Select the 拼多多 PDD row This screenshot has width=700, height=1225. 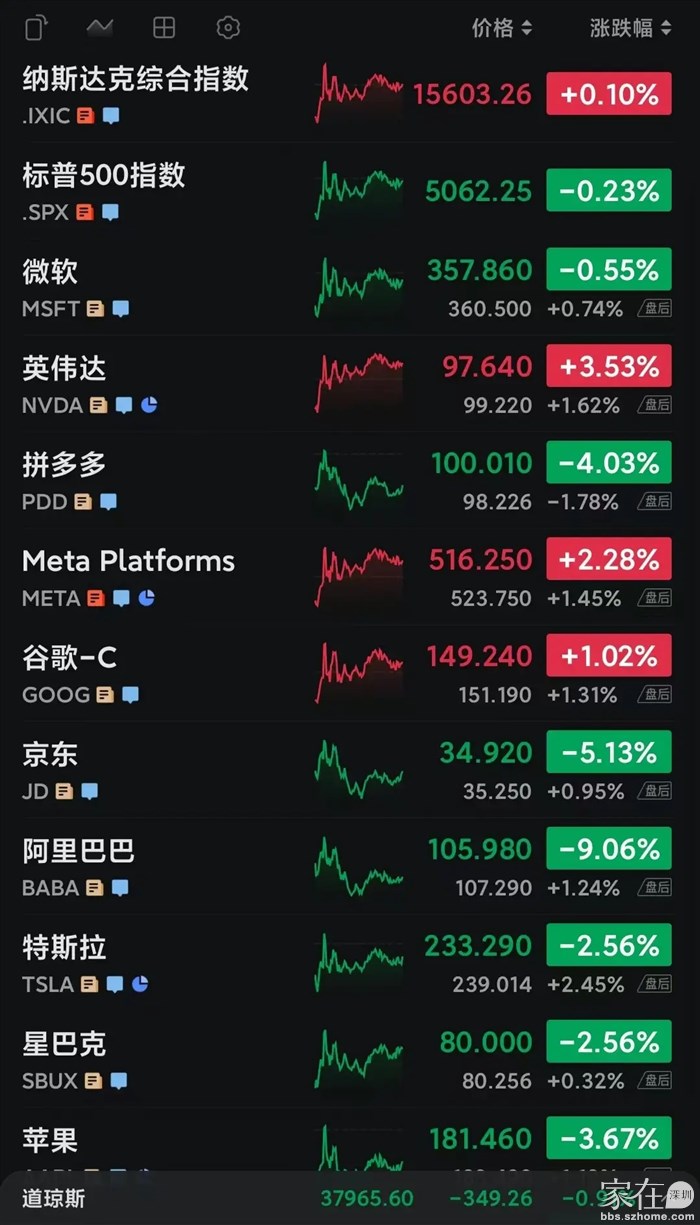coord(64,465)
